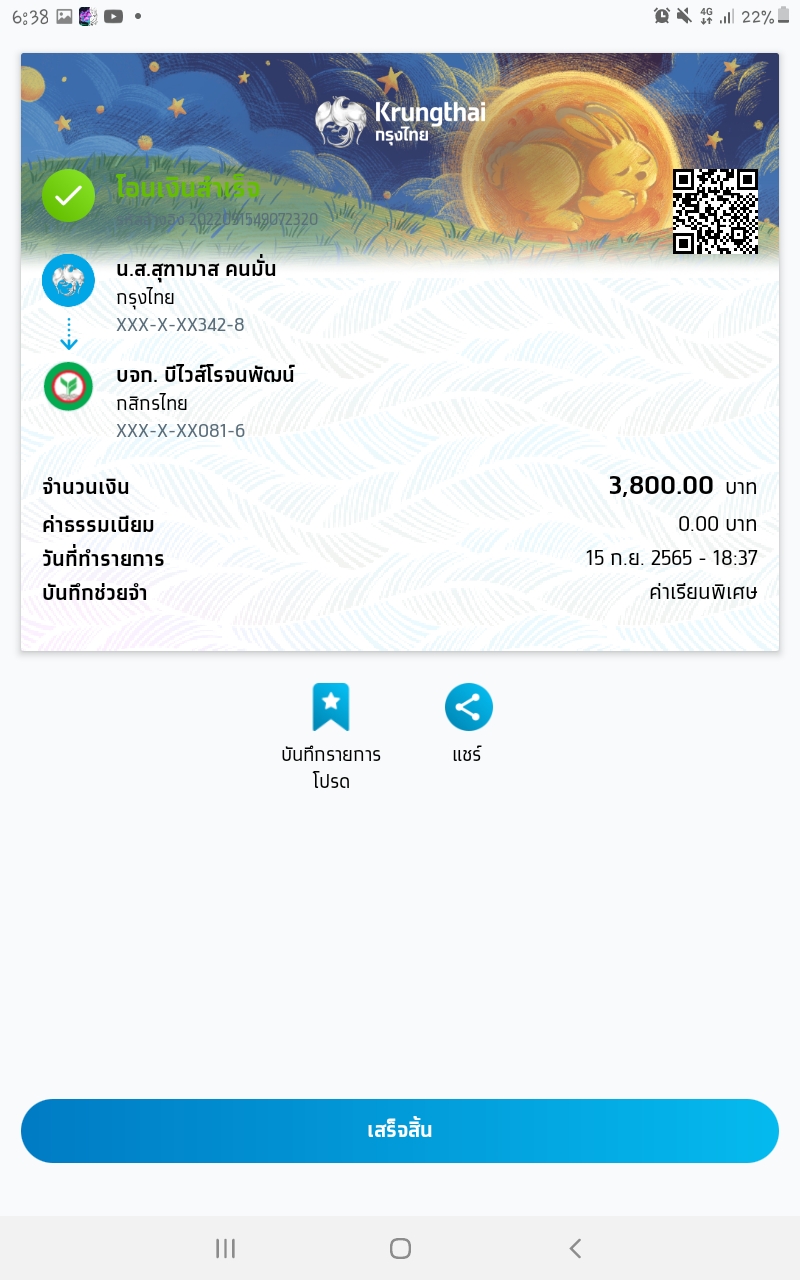Go back using the system back button
800x1280 pixels.
[x=574, y=1248]
